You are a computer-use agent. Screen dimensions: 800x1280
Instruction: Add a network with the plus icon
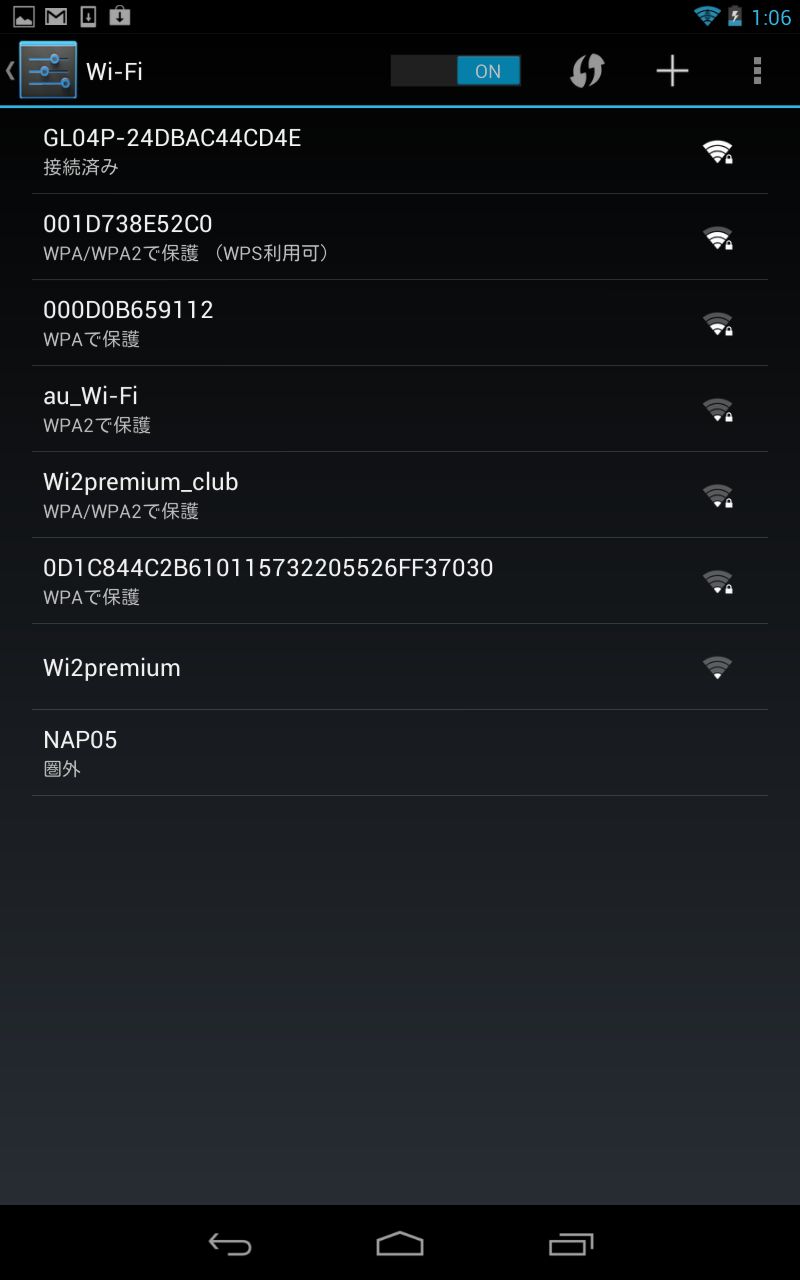point(672,71)
